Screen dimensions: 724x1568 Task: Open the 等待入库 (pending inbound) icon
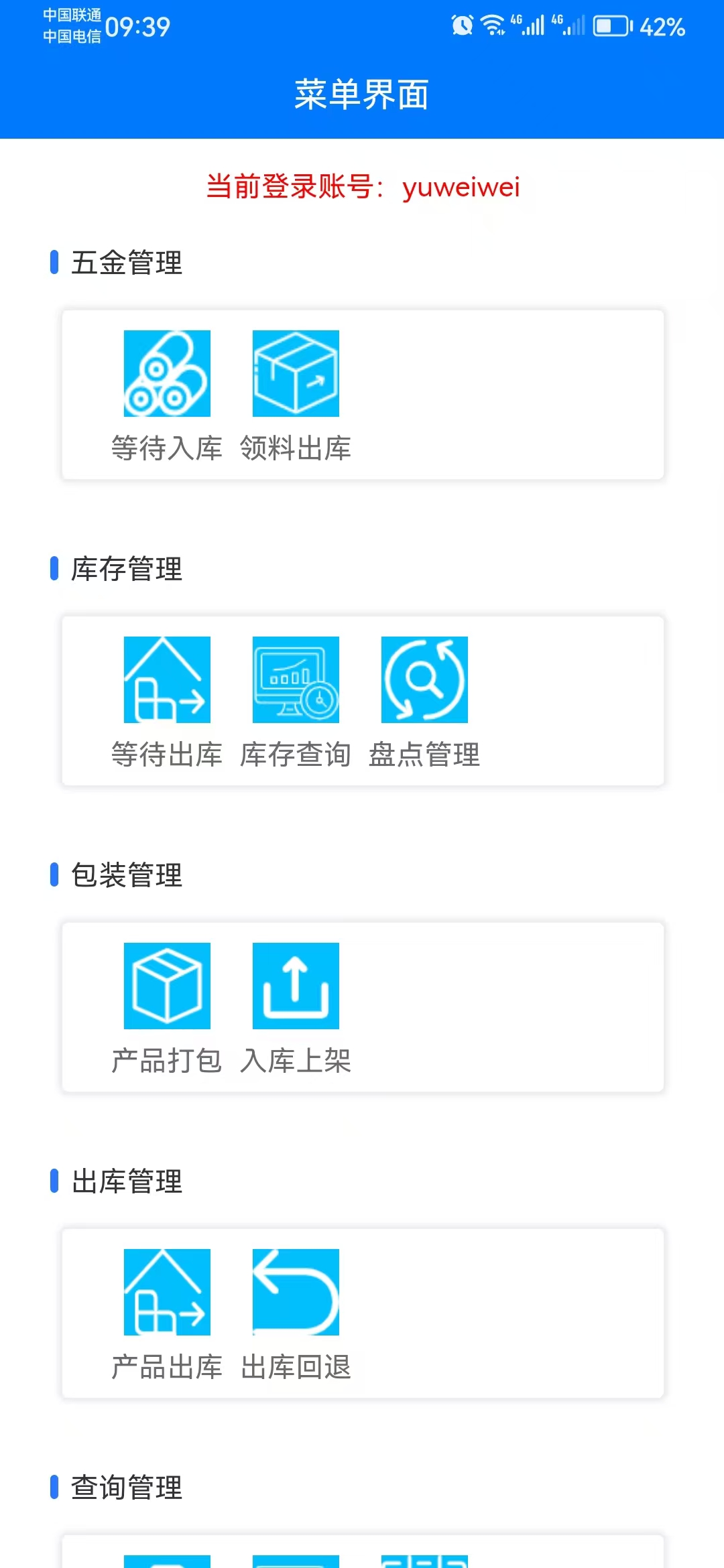pos(167,373)
